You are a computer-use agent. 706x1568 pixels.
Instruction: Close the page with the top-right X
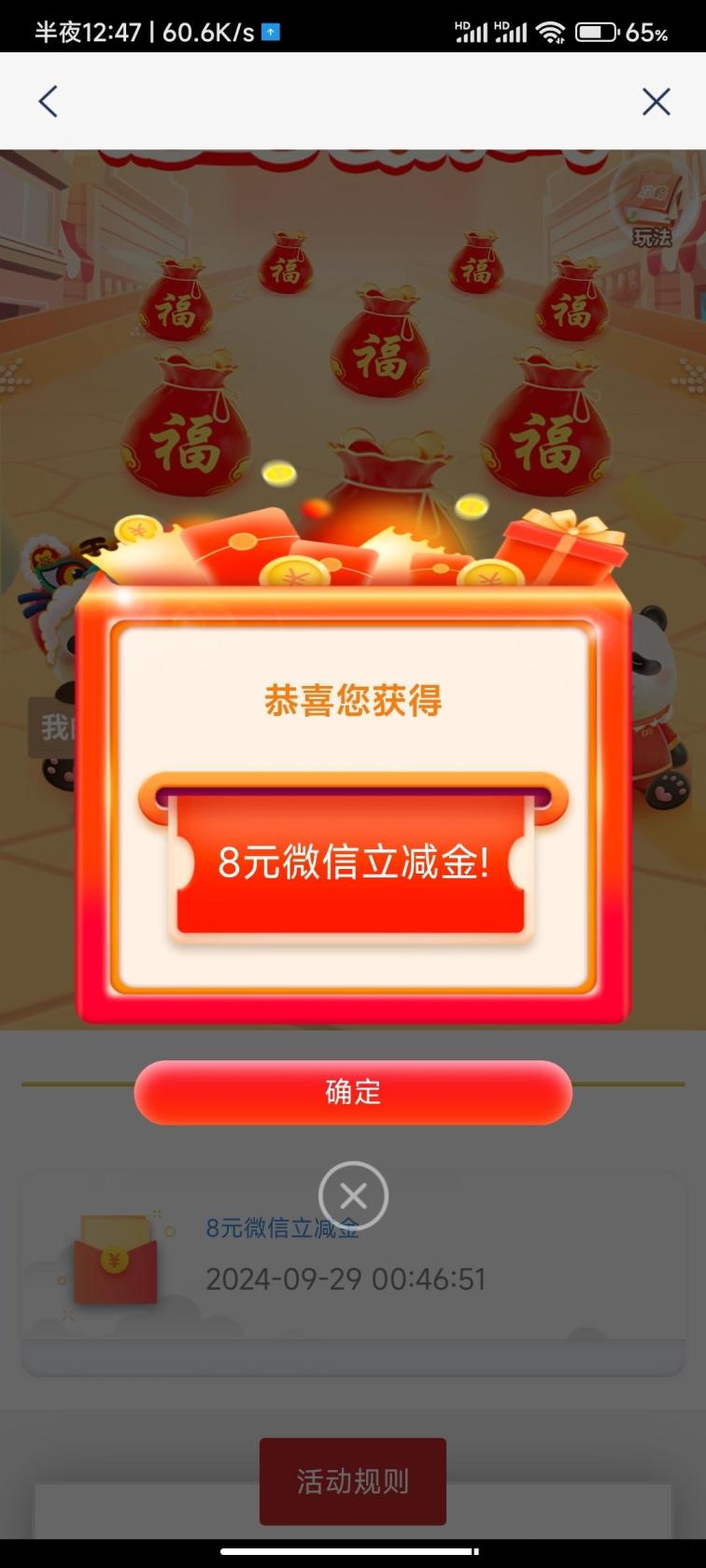click(x=657, y=101)
